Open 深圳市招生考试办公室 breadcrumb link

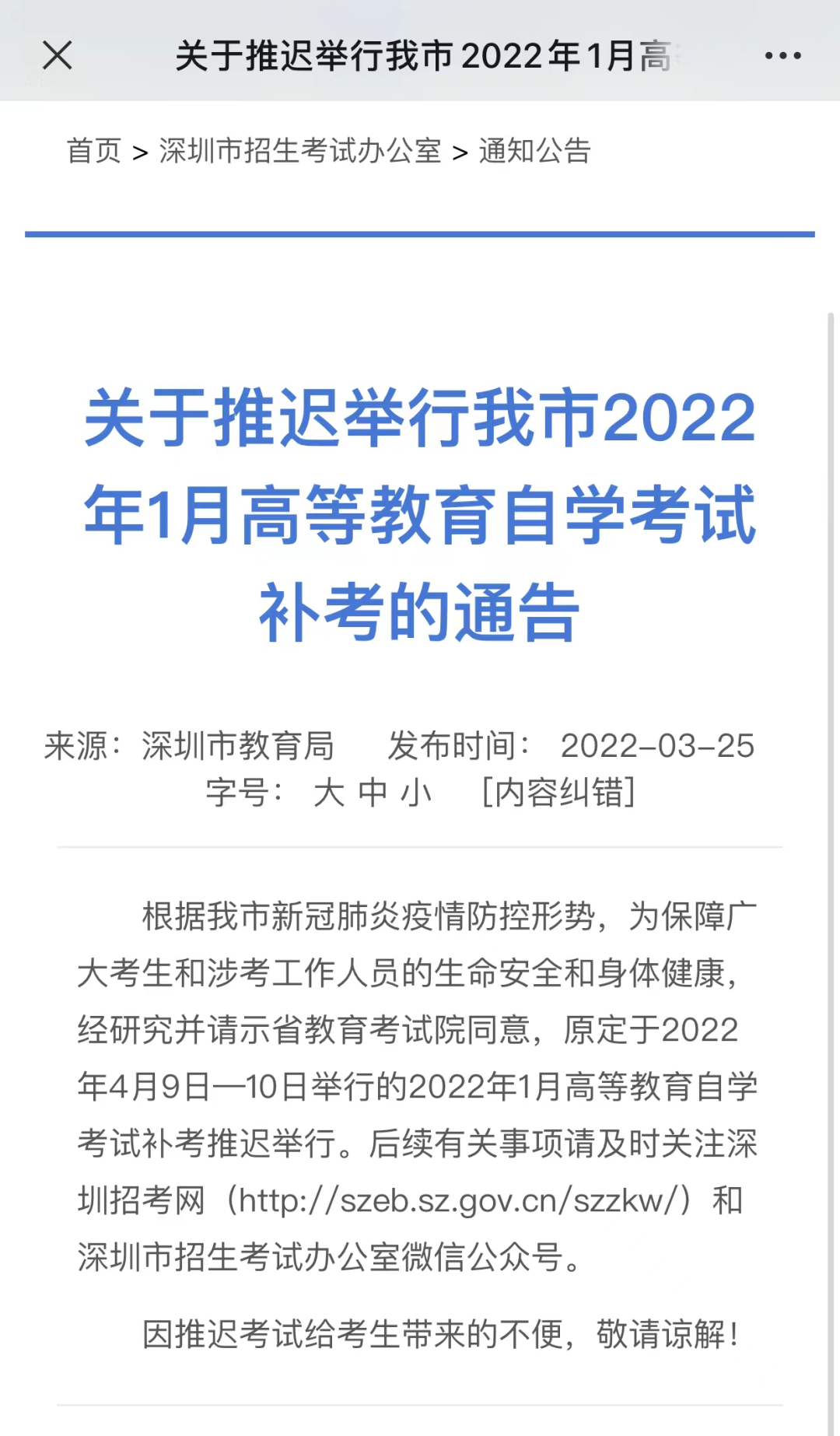300,150
